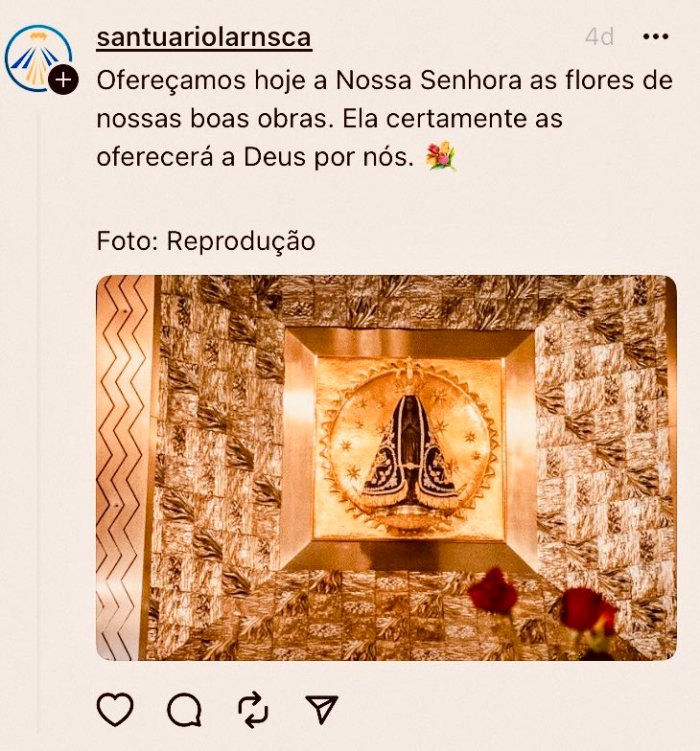The height and width of the screenshot is (751, 700).
Task: Share the post with the paper plane icon
Action: tap(321, 709)
